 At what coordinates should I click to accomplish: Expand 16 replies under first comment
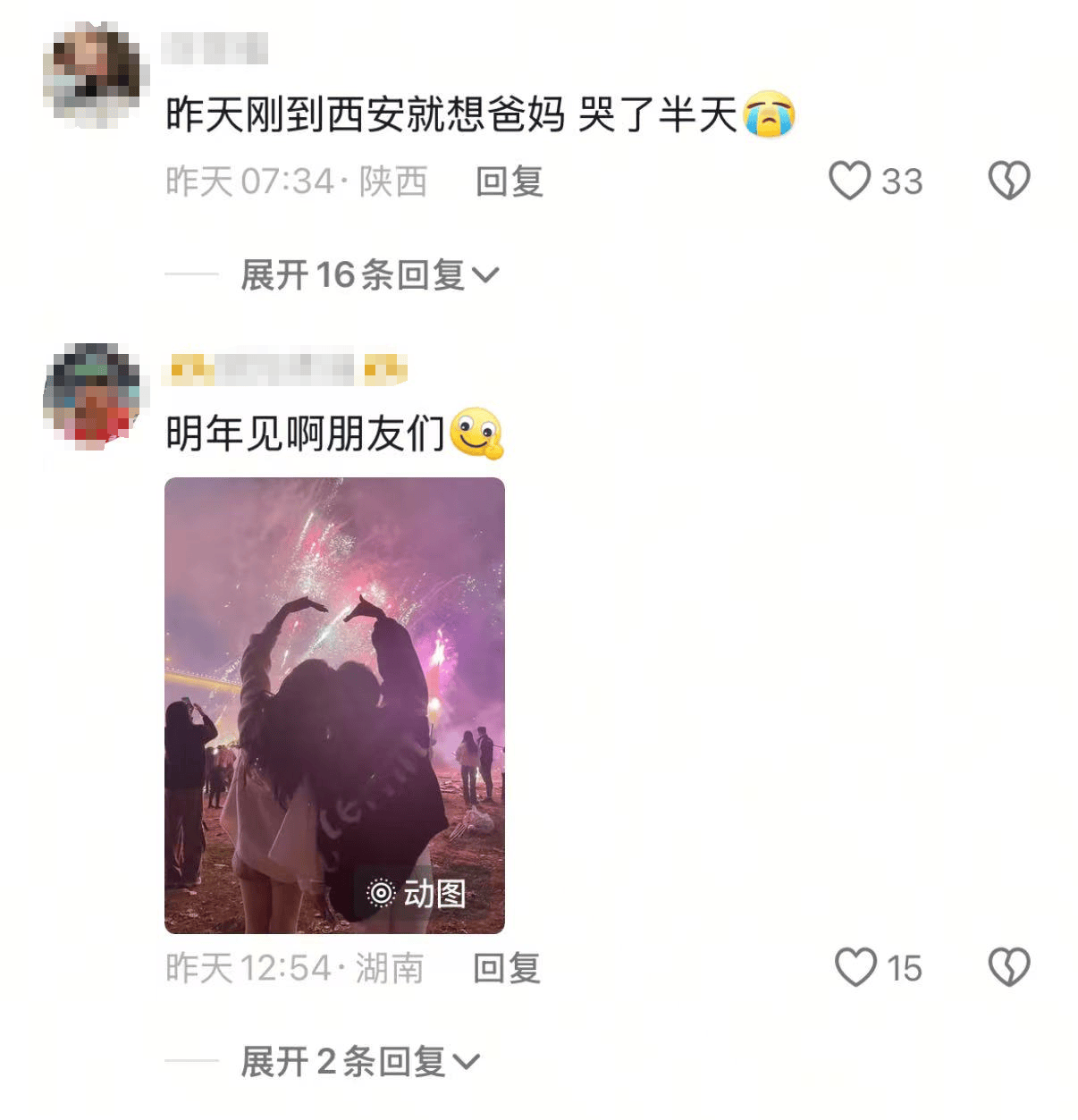[369, 274]
